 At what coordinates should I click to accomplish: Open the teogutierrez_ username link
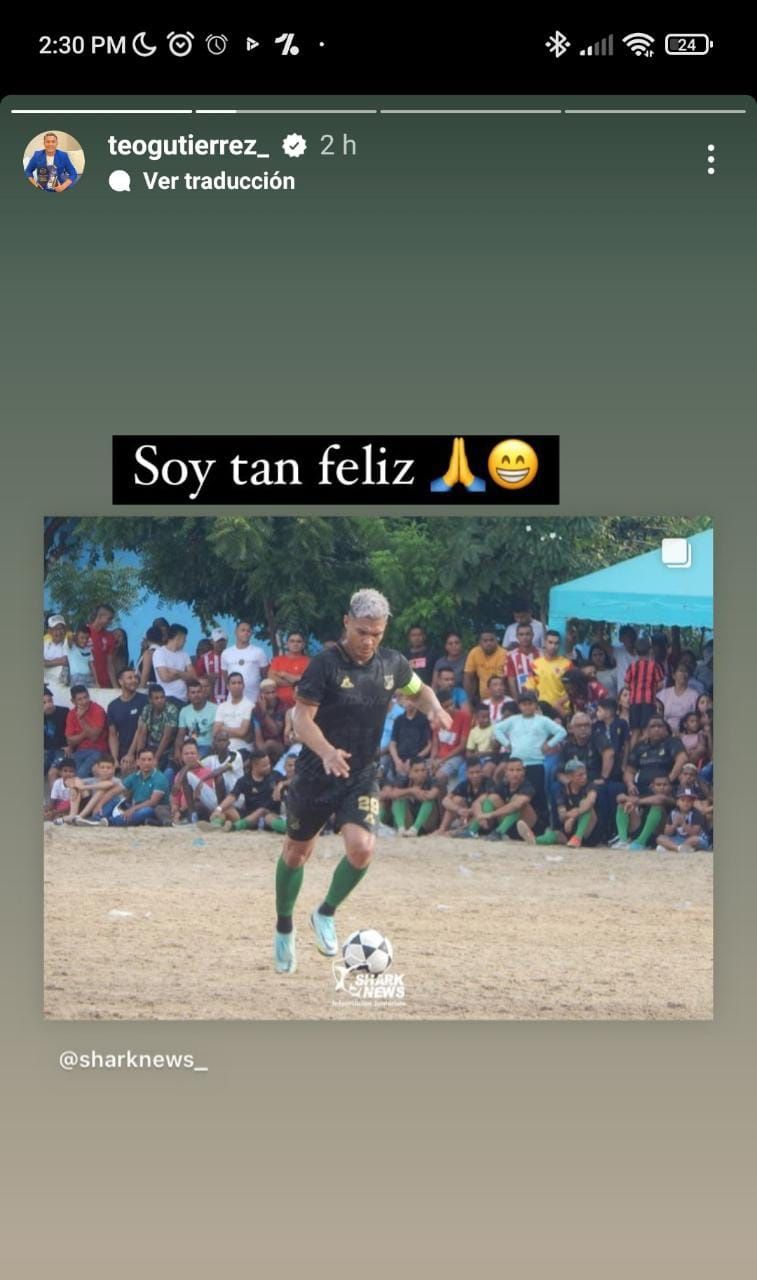[x=188, y=145]
